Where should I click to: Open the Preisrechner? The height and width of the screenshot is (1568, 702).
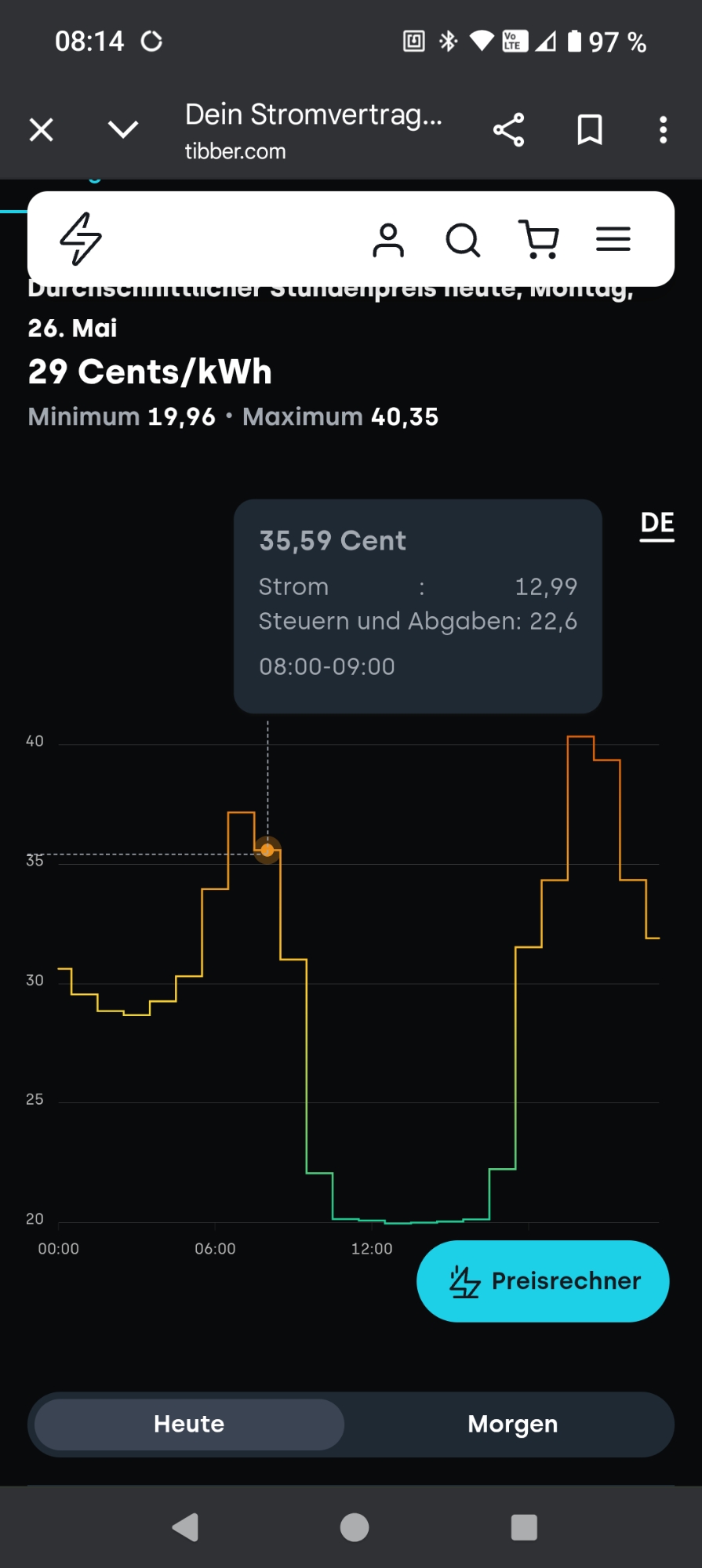click(543, 1281)
